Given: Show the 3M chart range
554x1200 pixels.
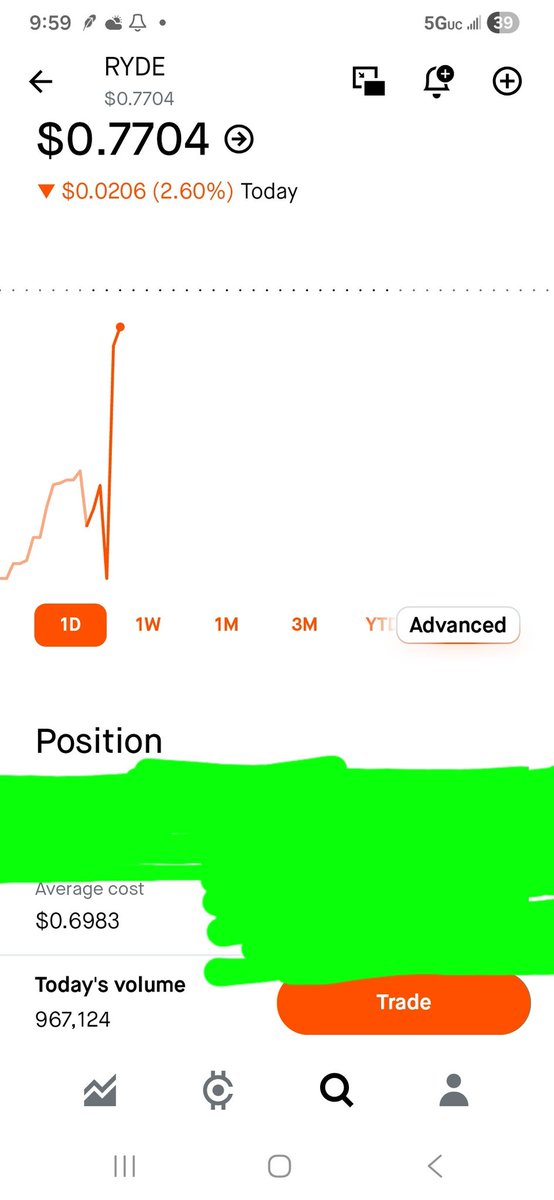Looking at the screenshot, I should pyautogui.click(x=304, y=625).
